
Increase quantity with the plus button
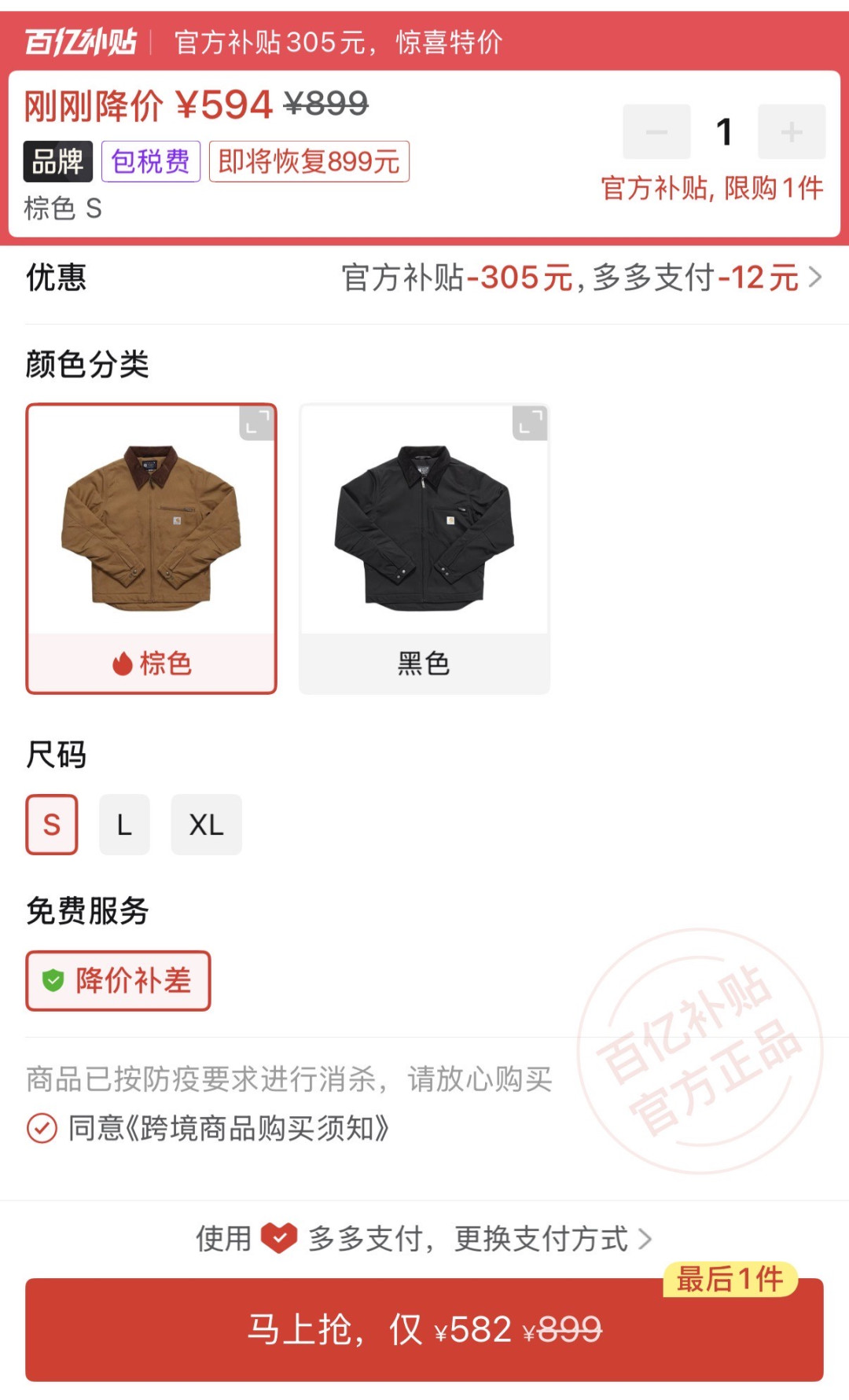click(791, 132)
